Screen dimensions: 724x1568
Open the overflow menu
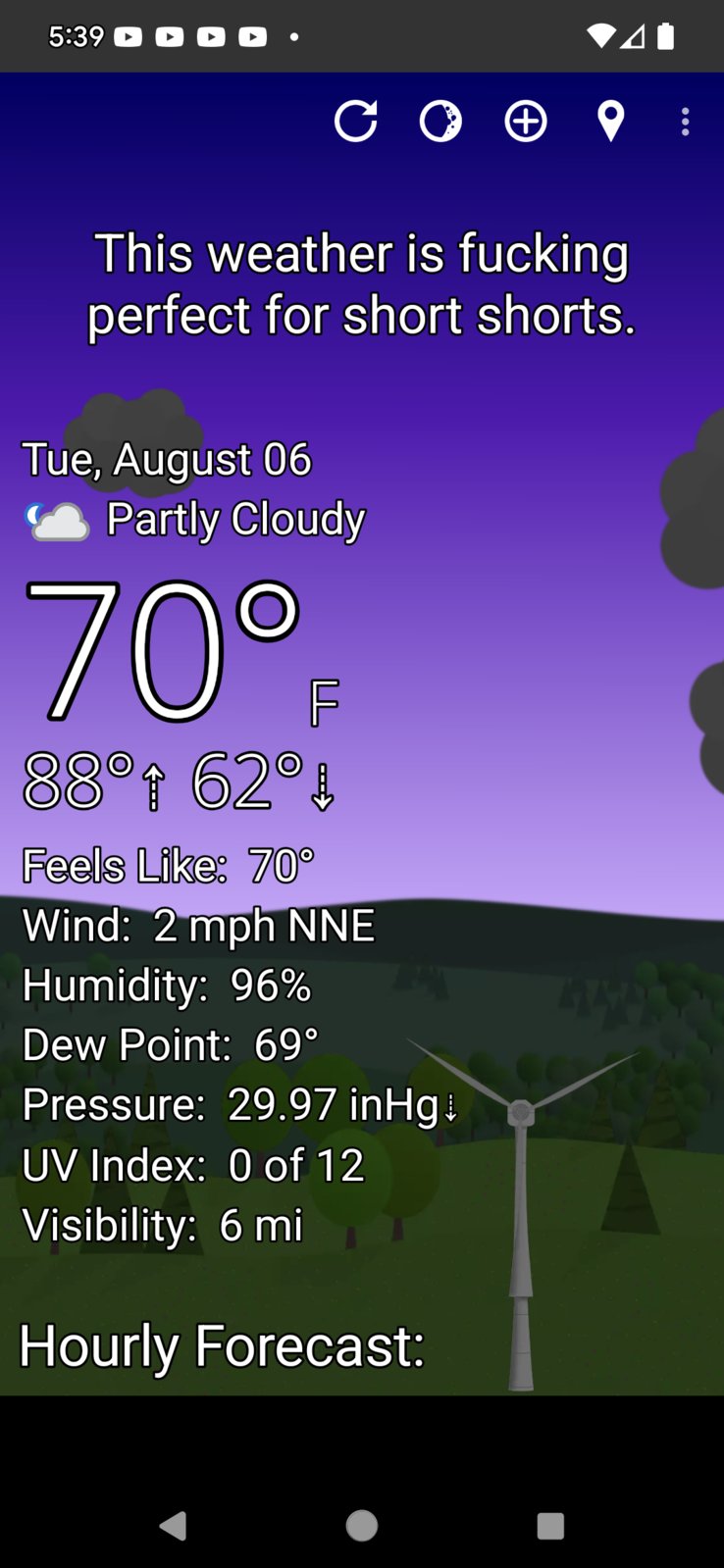pos(685,122)
